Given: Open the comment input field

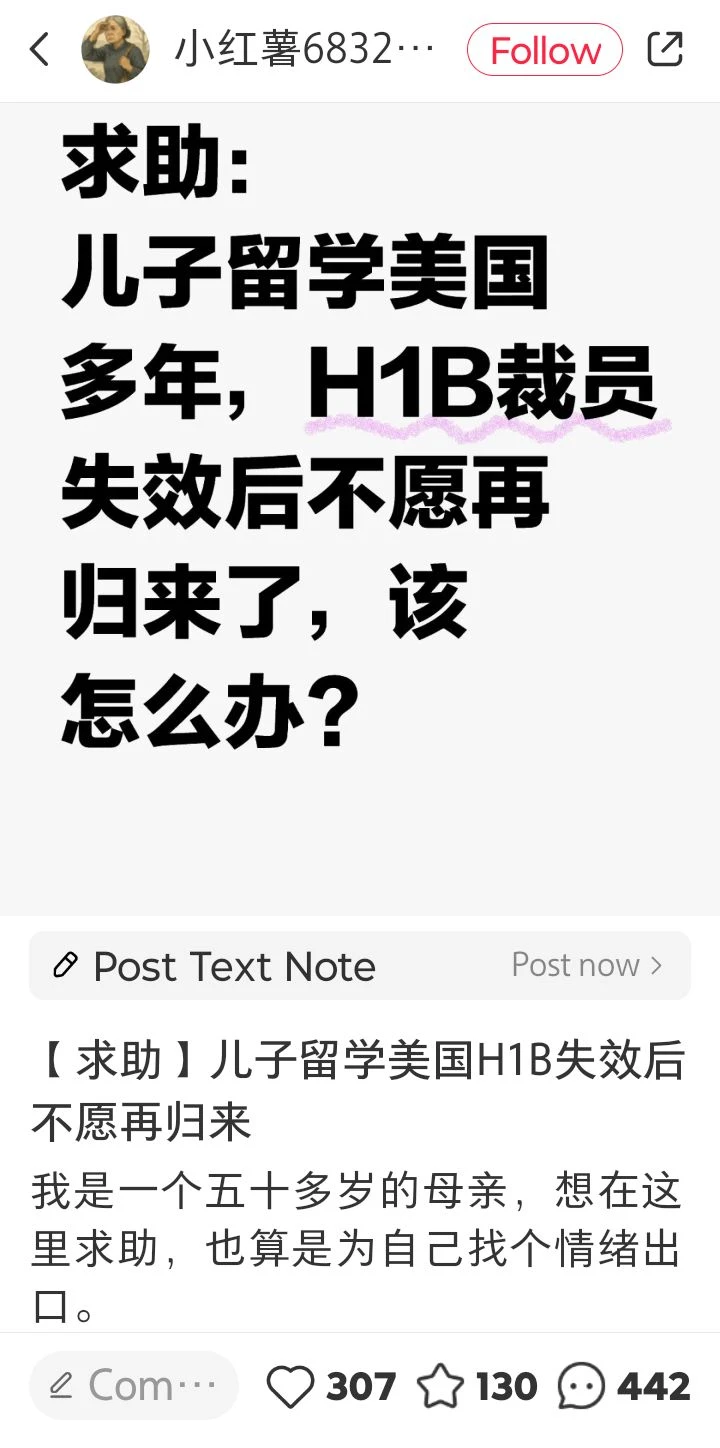Looking at the screenshot, I should (x=134, y=1386).
